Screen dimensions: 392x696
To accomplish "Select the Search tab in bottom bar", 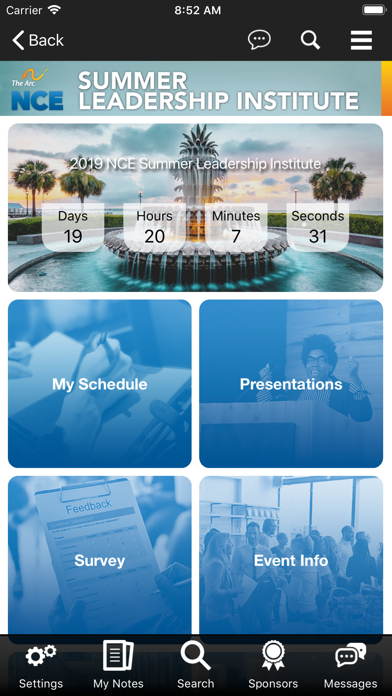I will [x=196, y=665].
